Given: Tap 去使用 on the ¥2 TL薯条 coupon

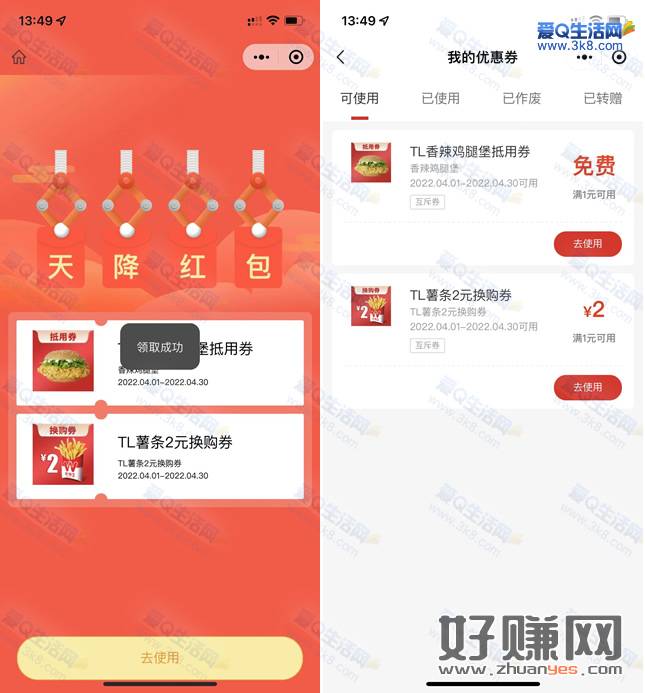Looking at the screenshot, I should [x=587, y=387].
